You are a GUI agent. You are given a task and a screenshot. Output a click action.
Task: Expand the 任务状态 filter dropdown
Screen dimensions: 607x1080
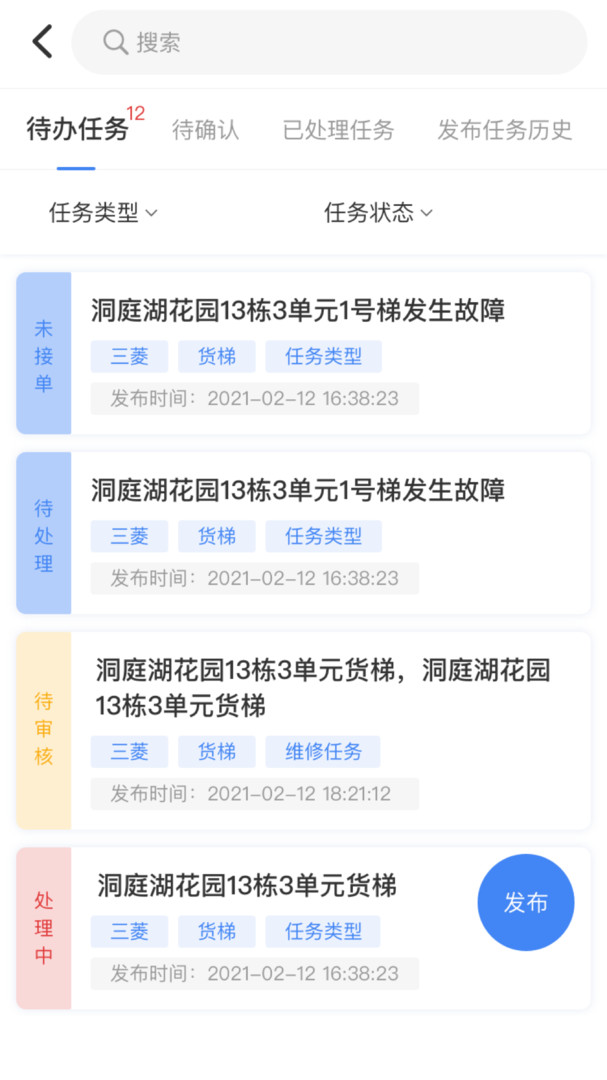pyautogui.click(x=378, y=212)
